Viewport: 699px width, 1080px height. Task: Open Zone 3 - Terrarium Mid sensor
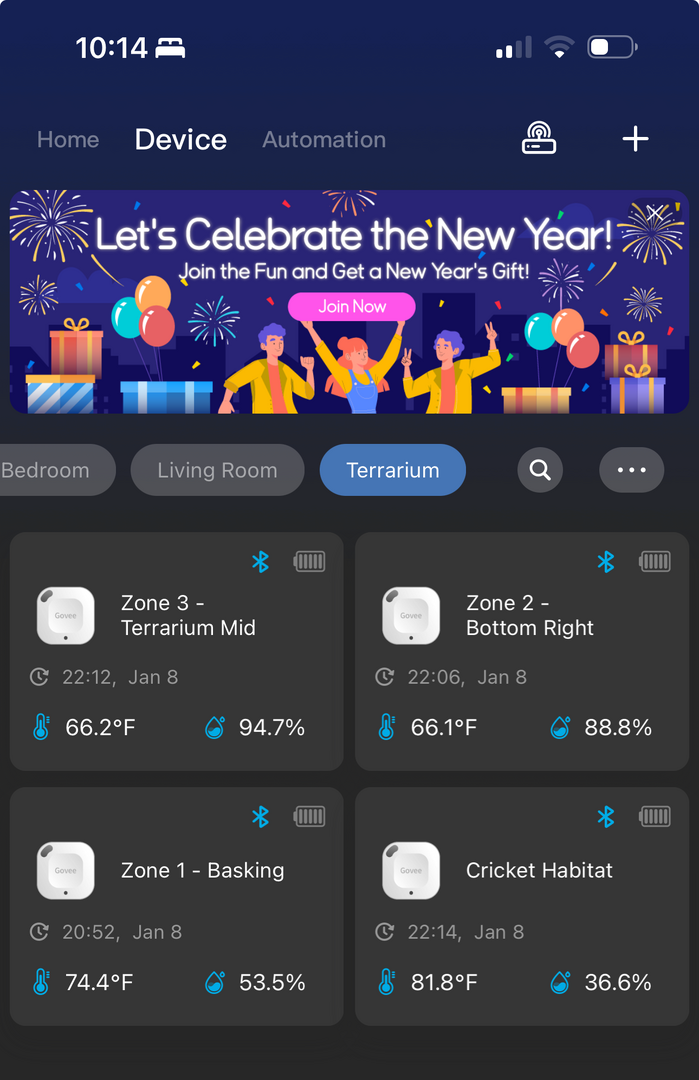coord(176,650)
